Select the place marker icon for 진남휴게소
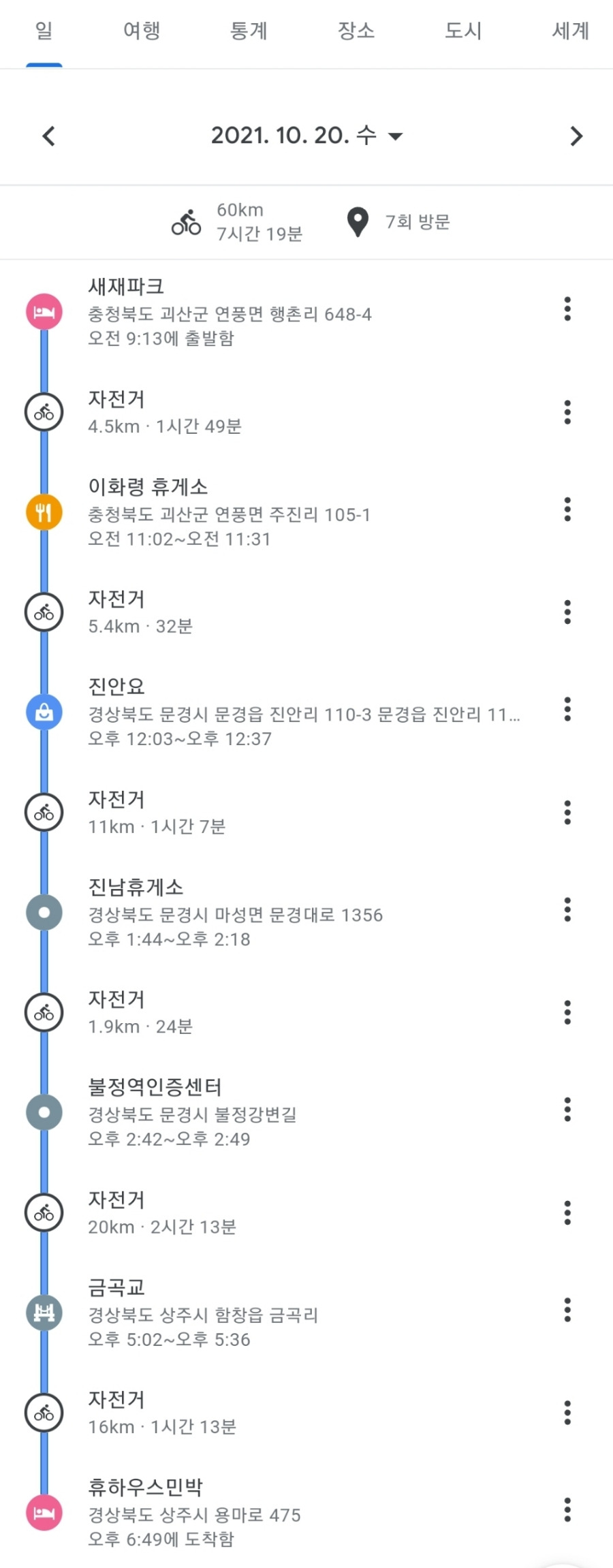Screen dimensions: 613x1568 (44, 913)
